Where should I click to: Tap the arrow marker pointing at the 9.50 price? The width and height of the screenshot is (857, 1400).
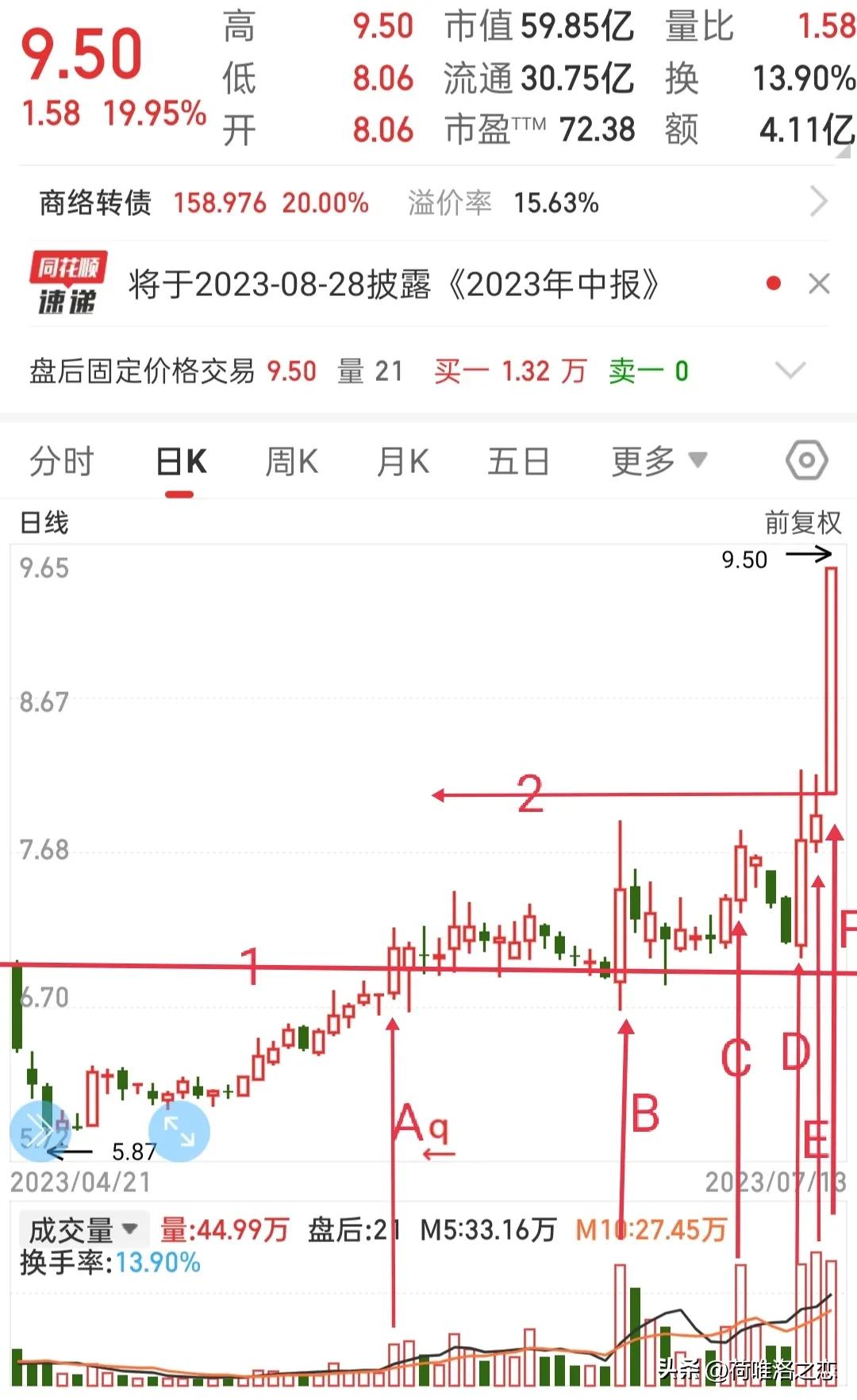(x=805, y=558)
